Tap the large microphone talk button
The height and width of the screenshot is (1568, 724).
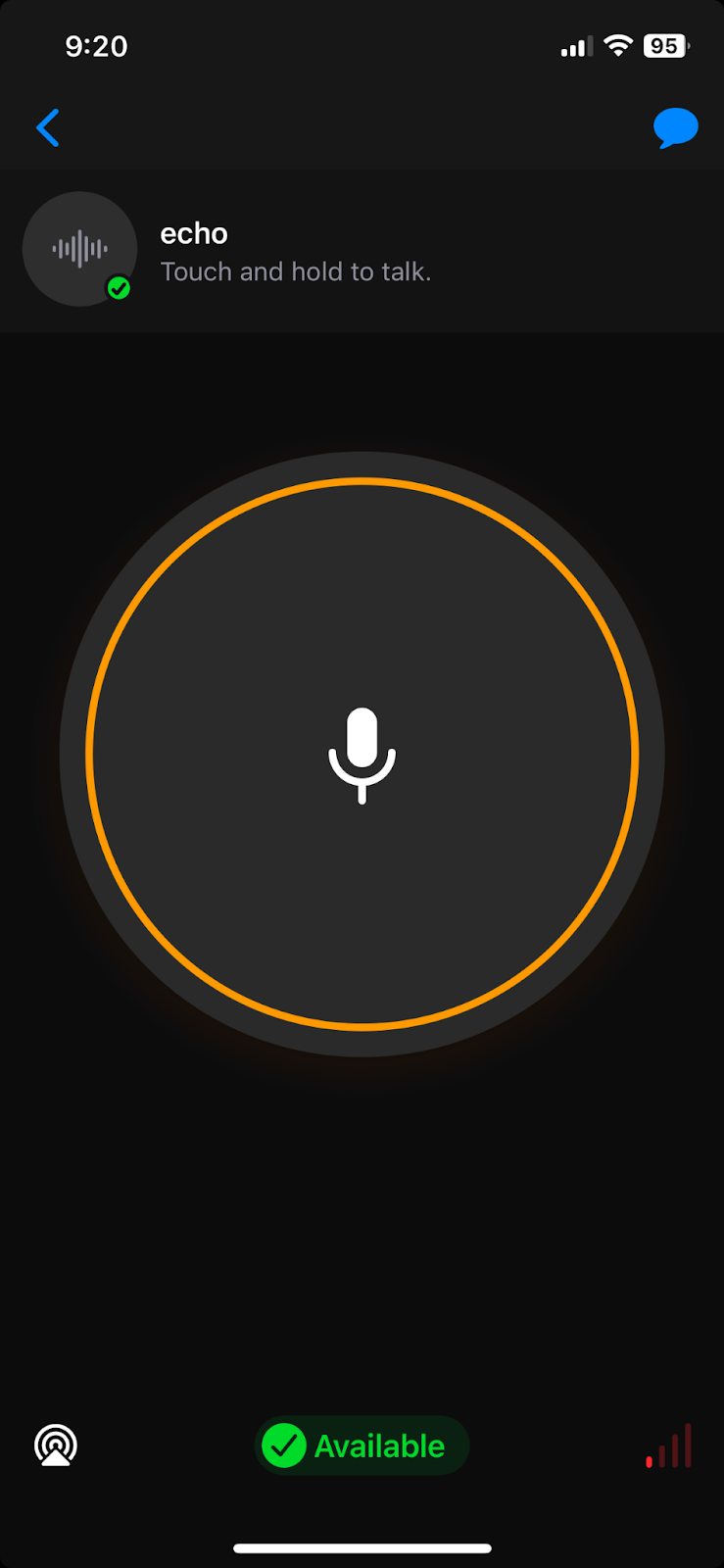click(x=362, y=754)
